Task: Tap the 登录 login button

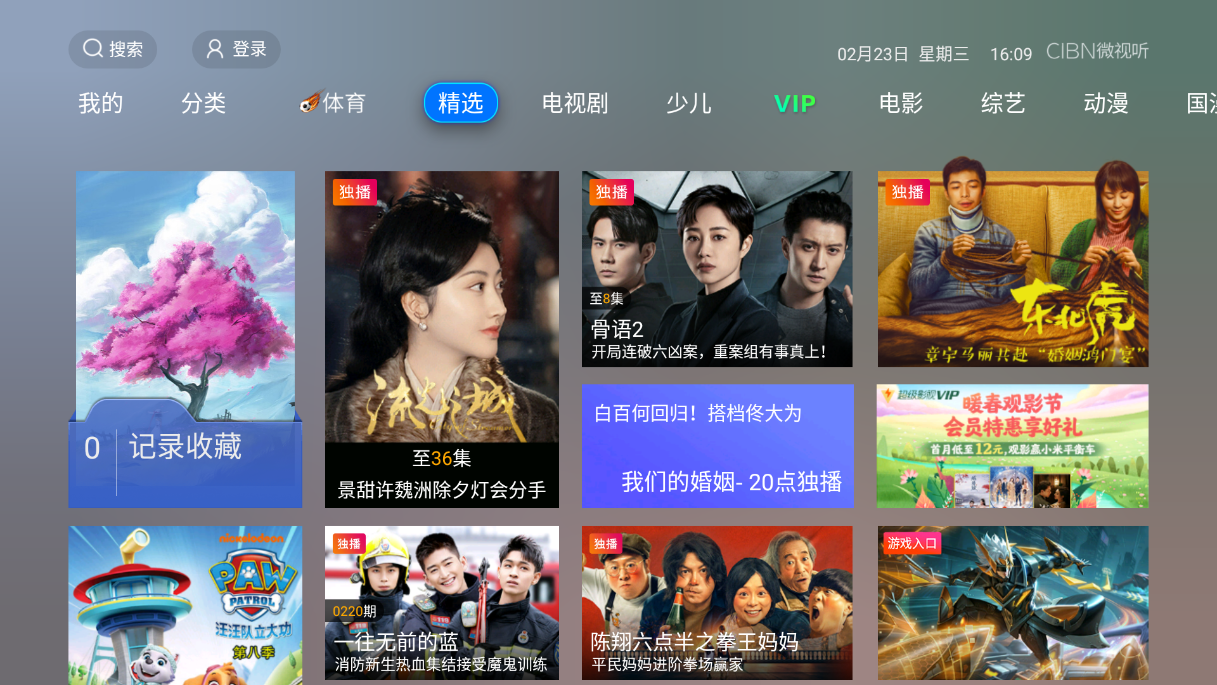Action: (236, 49)
